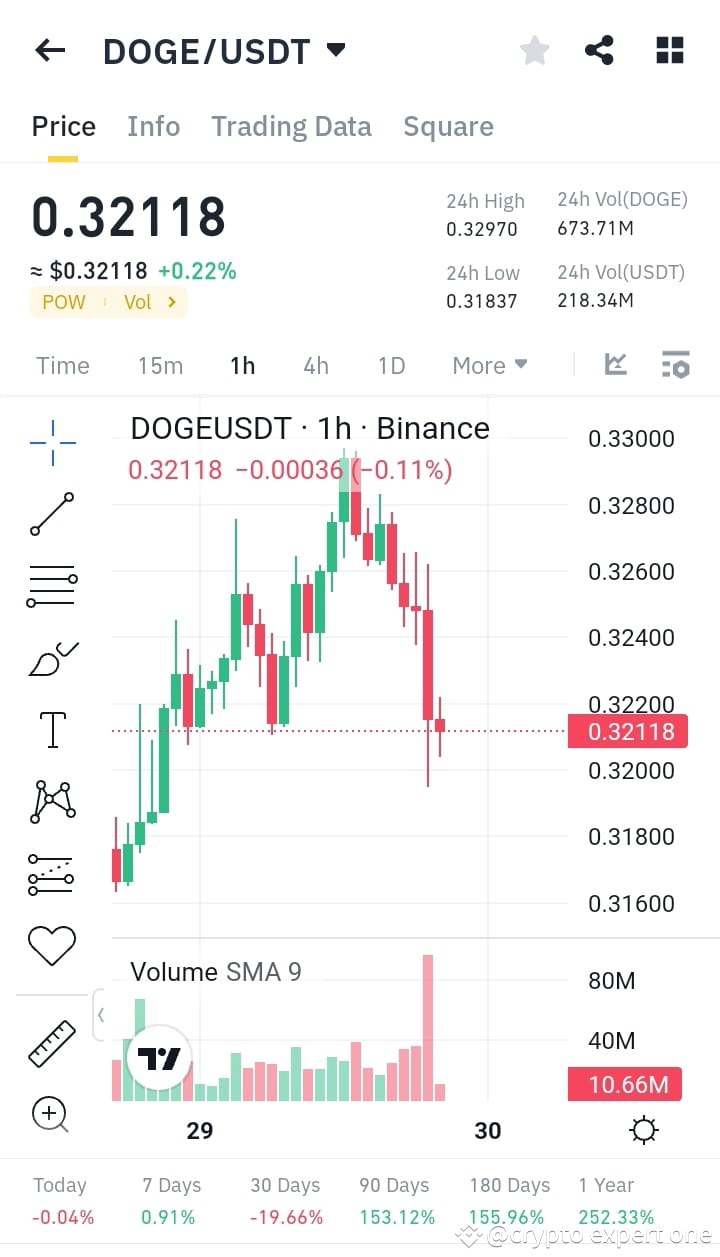Open the XABCD pattern drawing tool
The height and width of the screenshot is (1257, 720).
pos(52,800)
